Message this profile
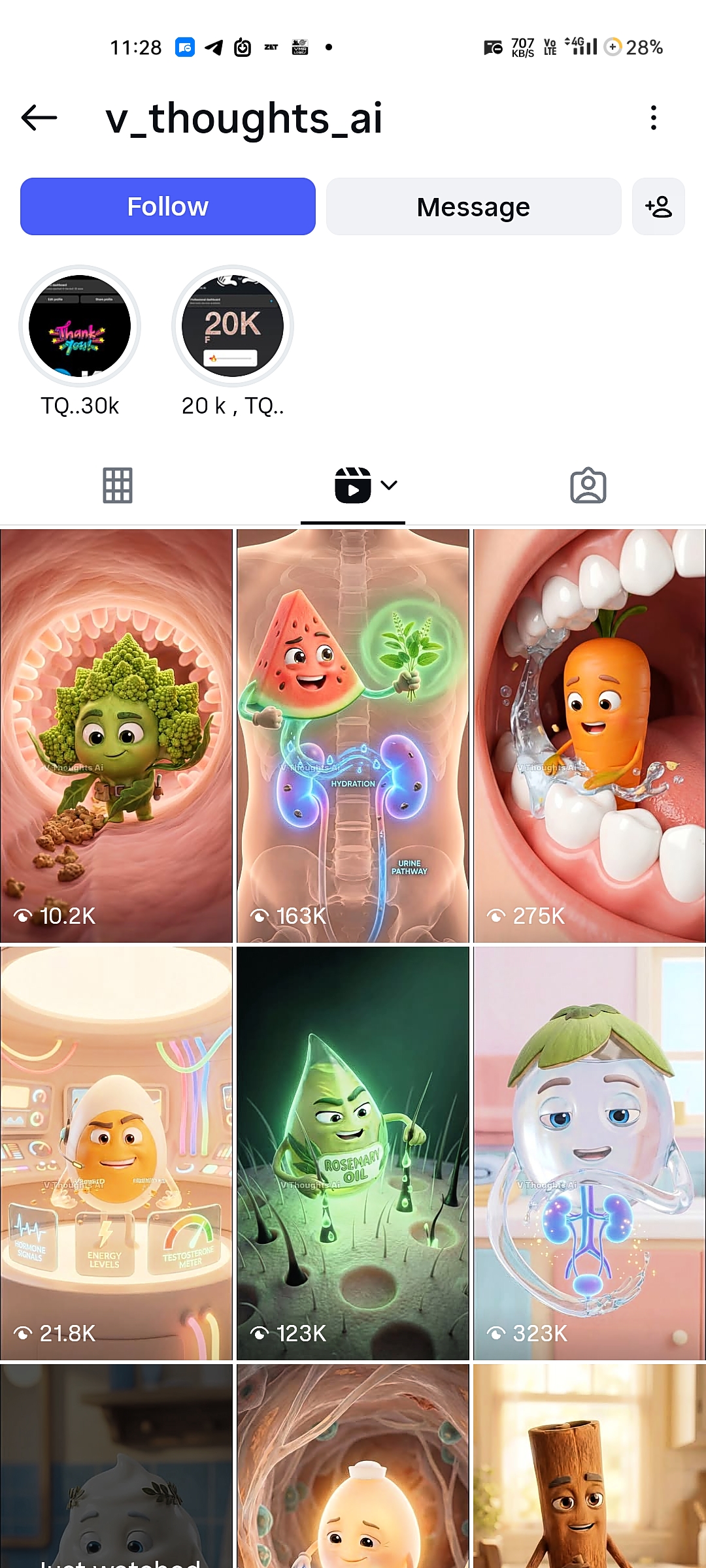706x1568 pixels. click(x=473, y=206)
